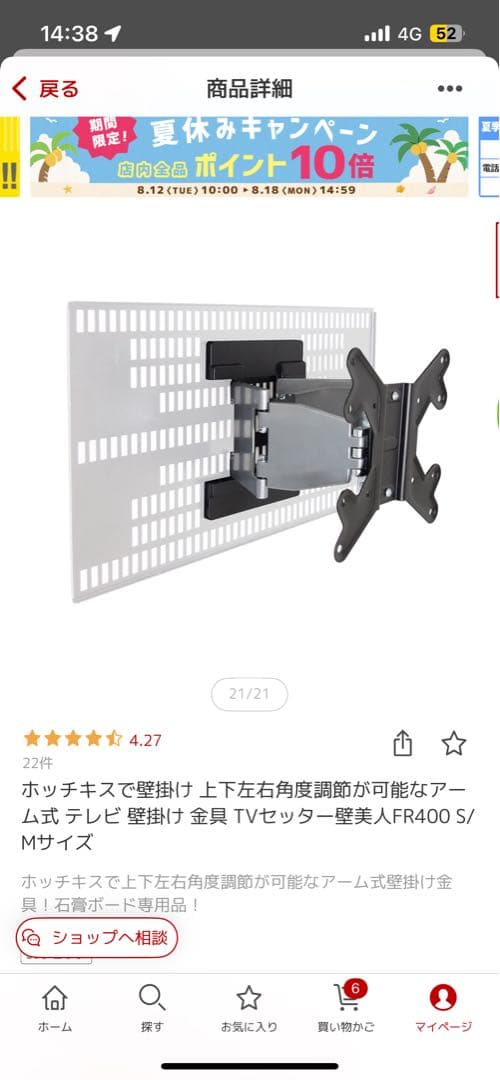Open the 探す search tab

coord(152,1009)
